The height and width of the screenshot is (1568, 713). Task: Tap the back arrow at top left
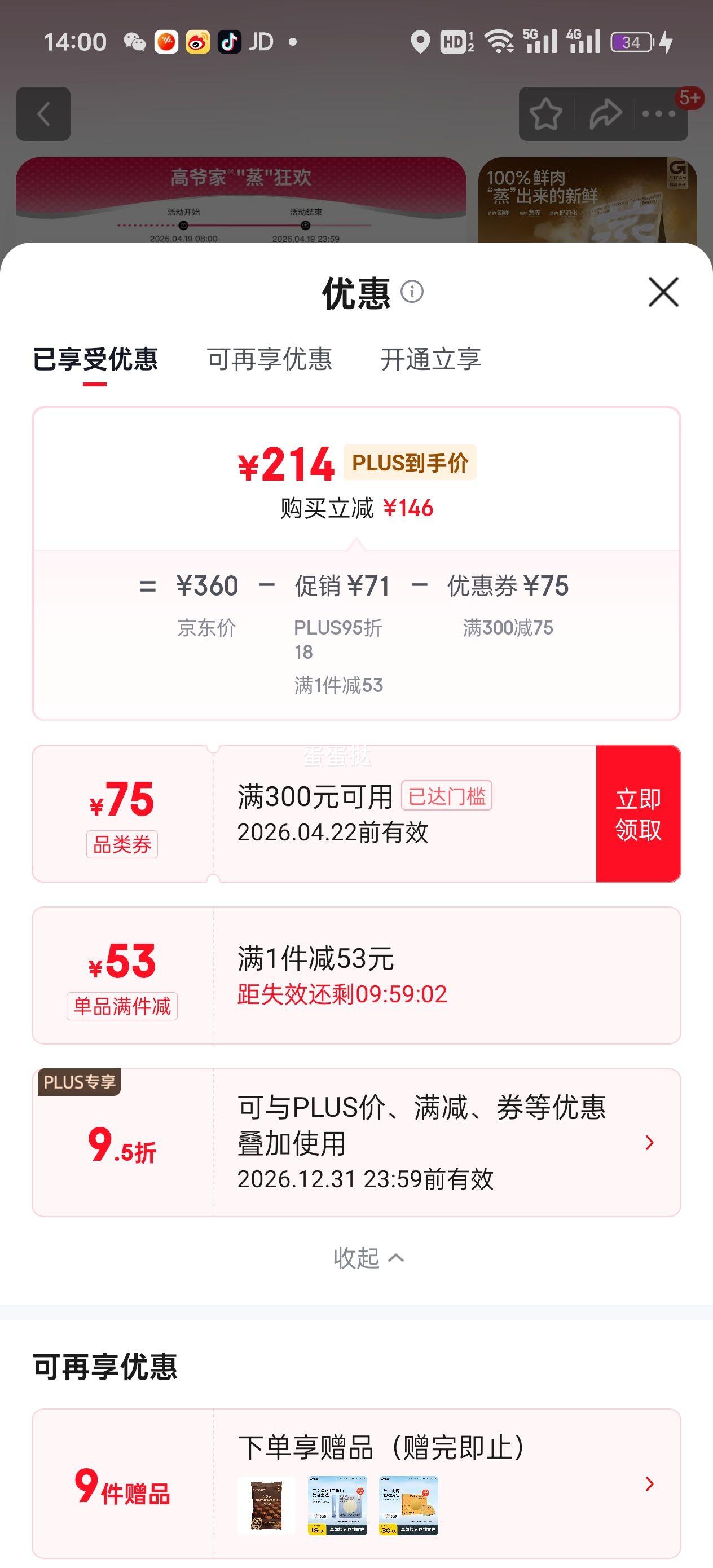tap(43, 114)
